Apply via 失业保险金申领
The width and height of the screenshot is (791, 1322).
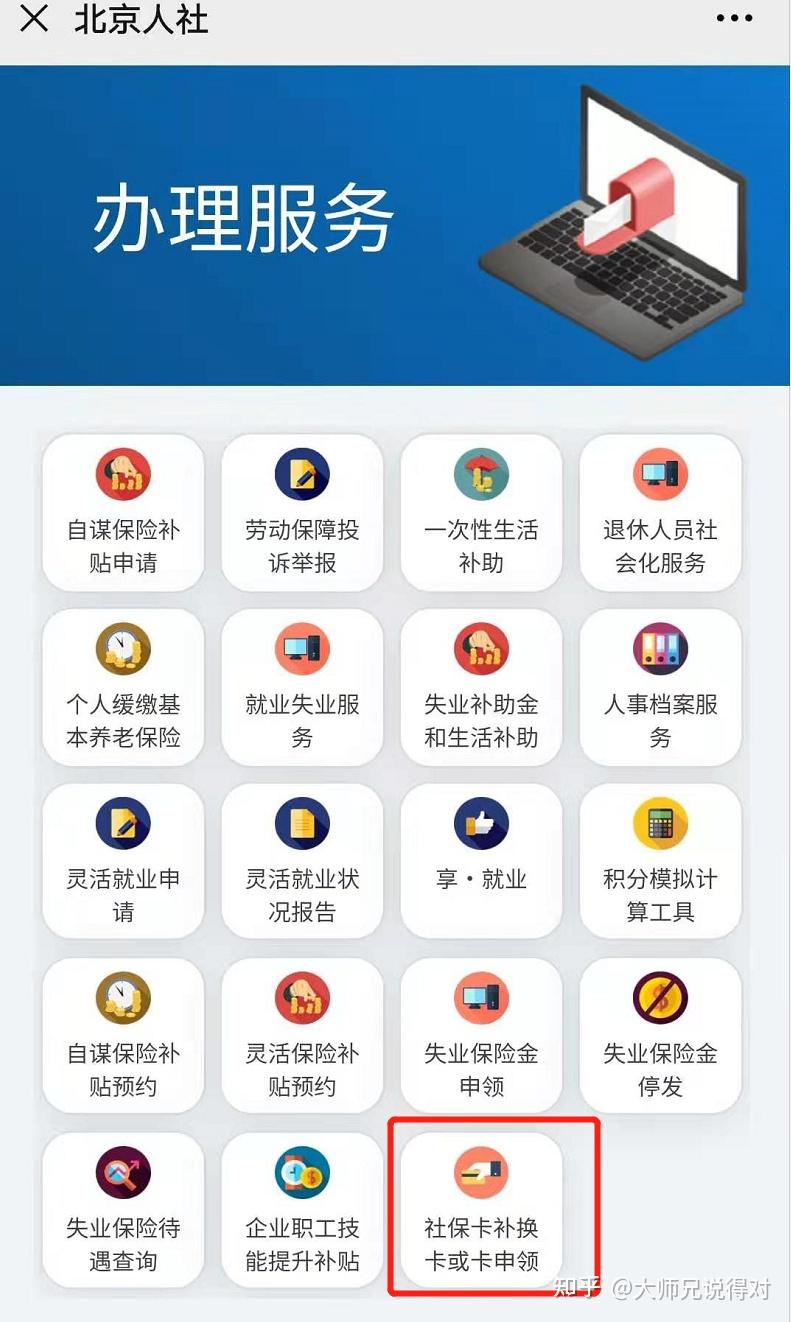(481, 1036)
